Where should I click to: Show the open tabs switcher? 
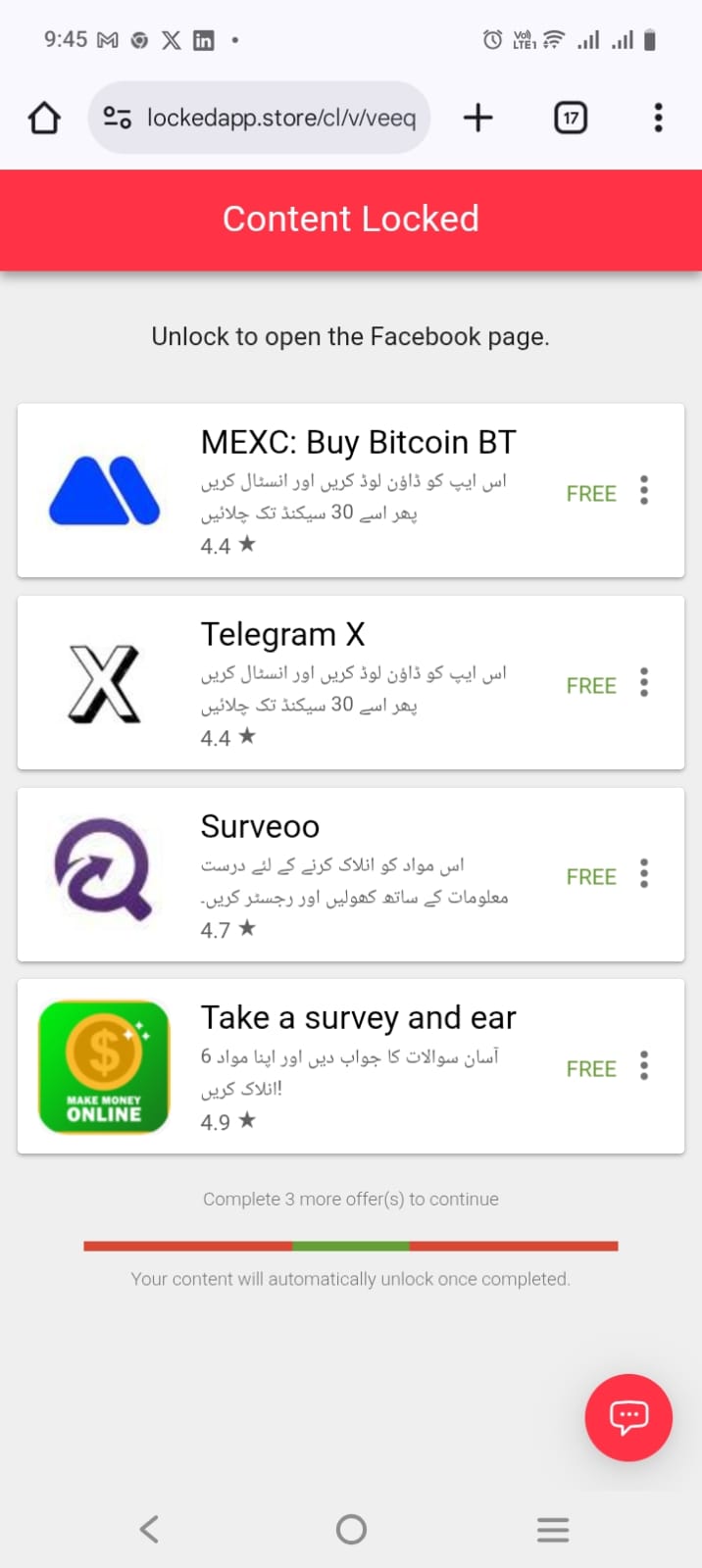[x=571, y=119]
